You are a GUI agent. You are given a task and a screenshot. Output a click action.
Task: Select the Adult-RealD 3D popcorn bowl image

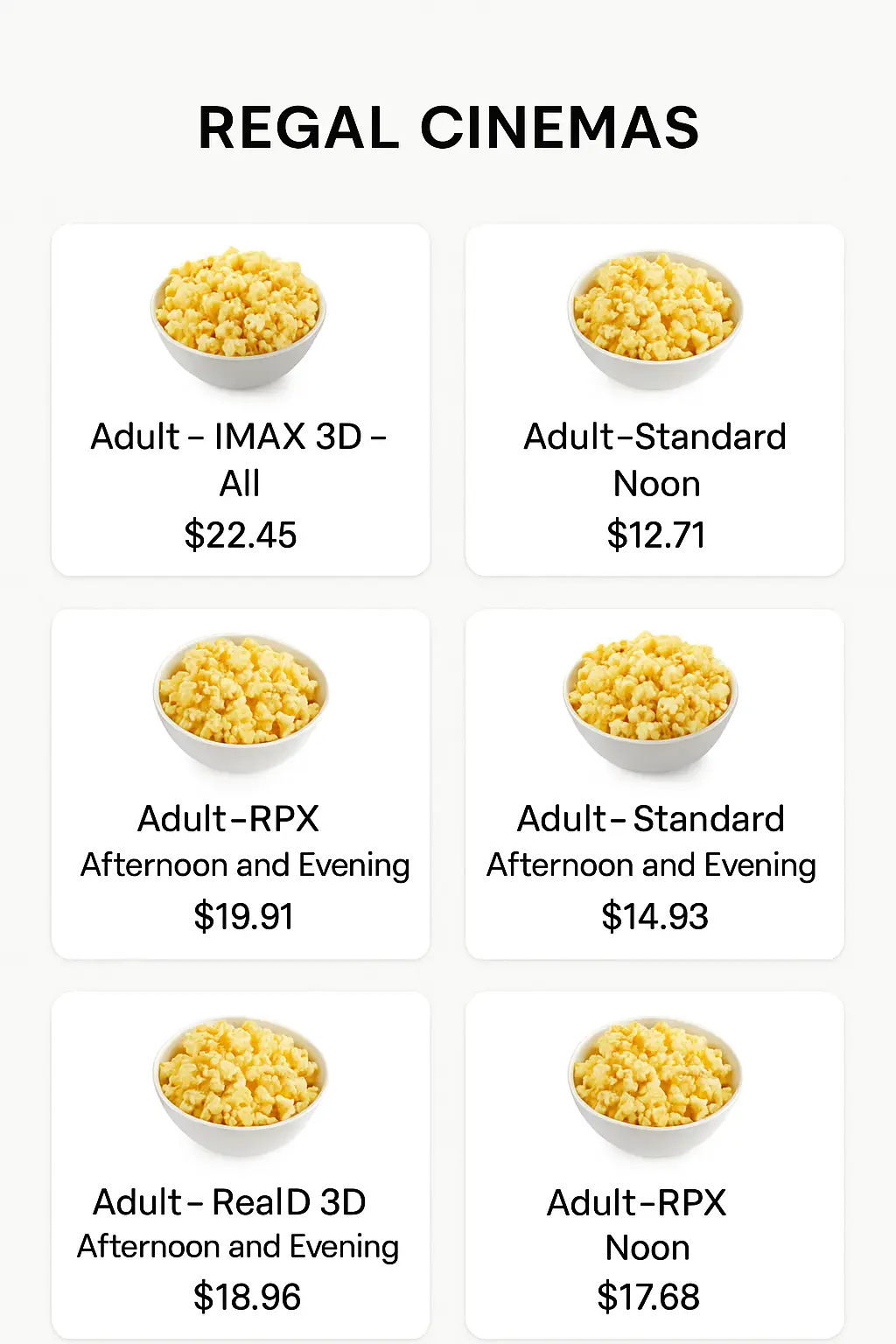239,1085
